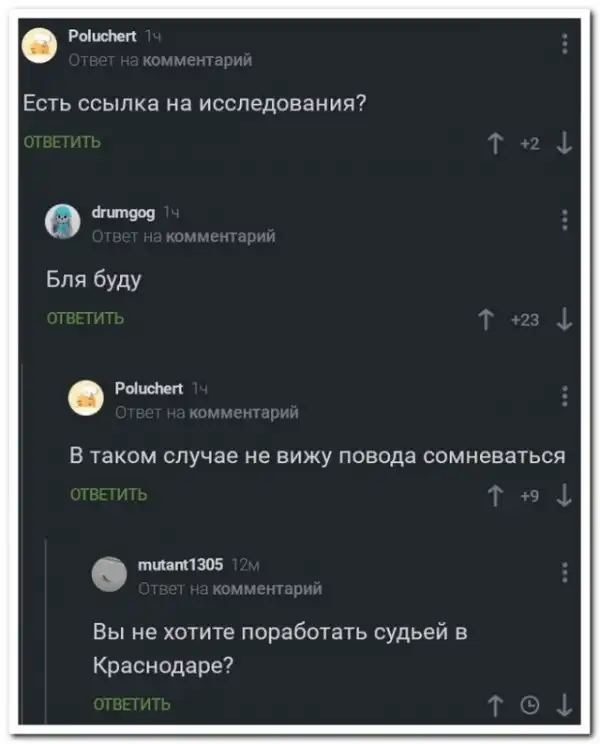
Task: Upvote drumgog's comment
Action: click(487, 319)
